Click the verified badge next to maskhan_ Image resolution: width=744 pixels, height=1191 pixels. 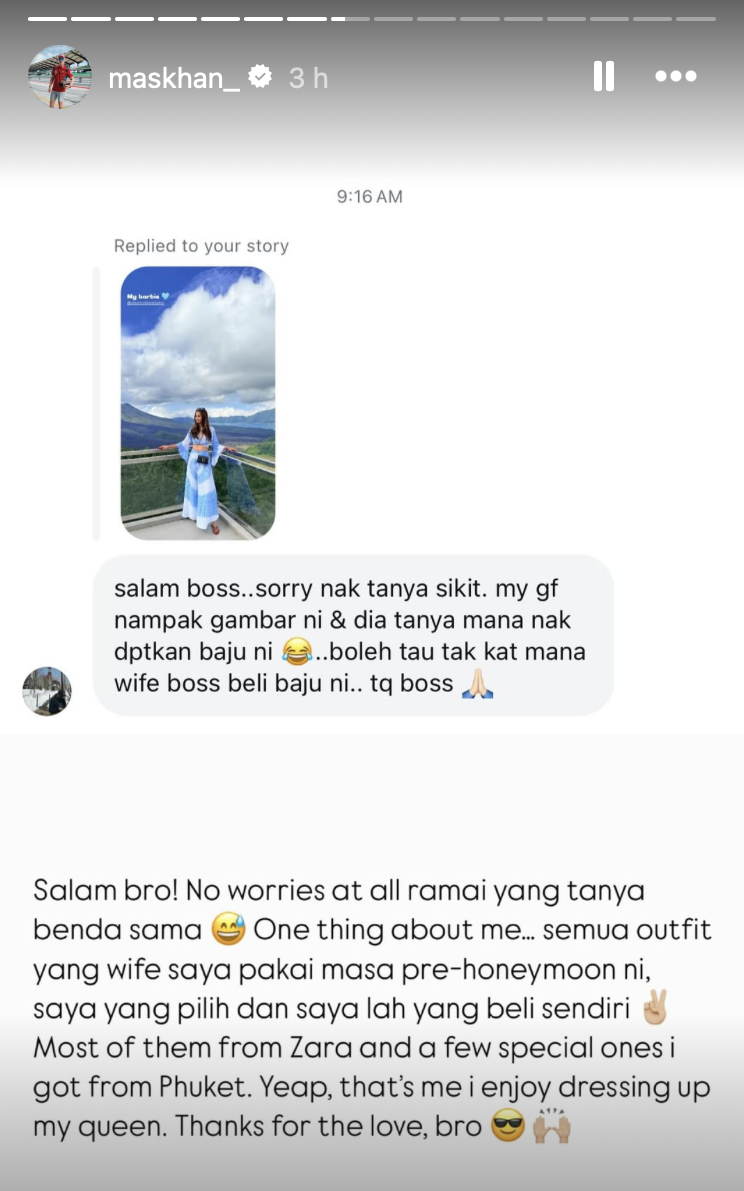(x=258, y=75)
